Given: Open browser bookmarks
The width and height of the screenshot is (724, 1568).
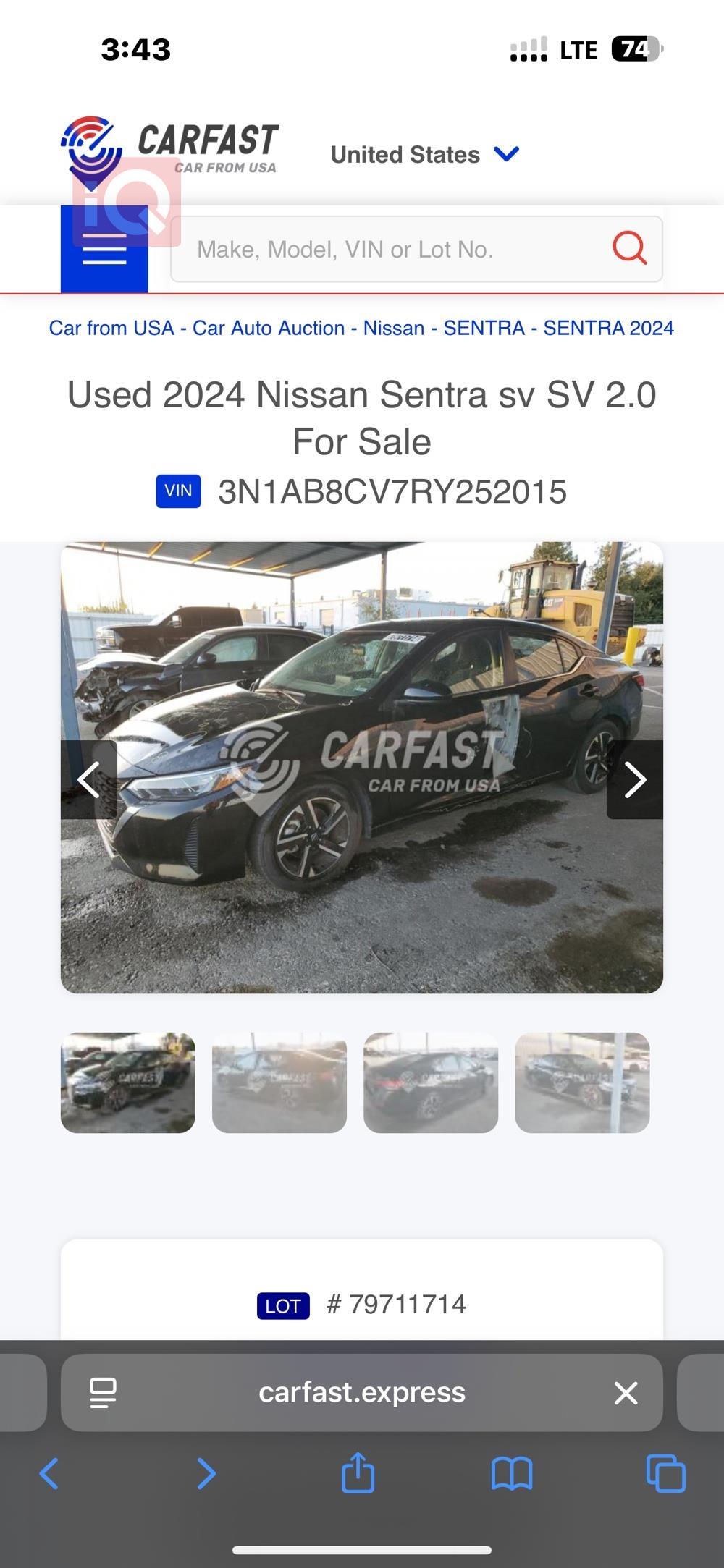Looking at the screenshot, I should (x=511, y=1473).
